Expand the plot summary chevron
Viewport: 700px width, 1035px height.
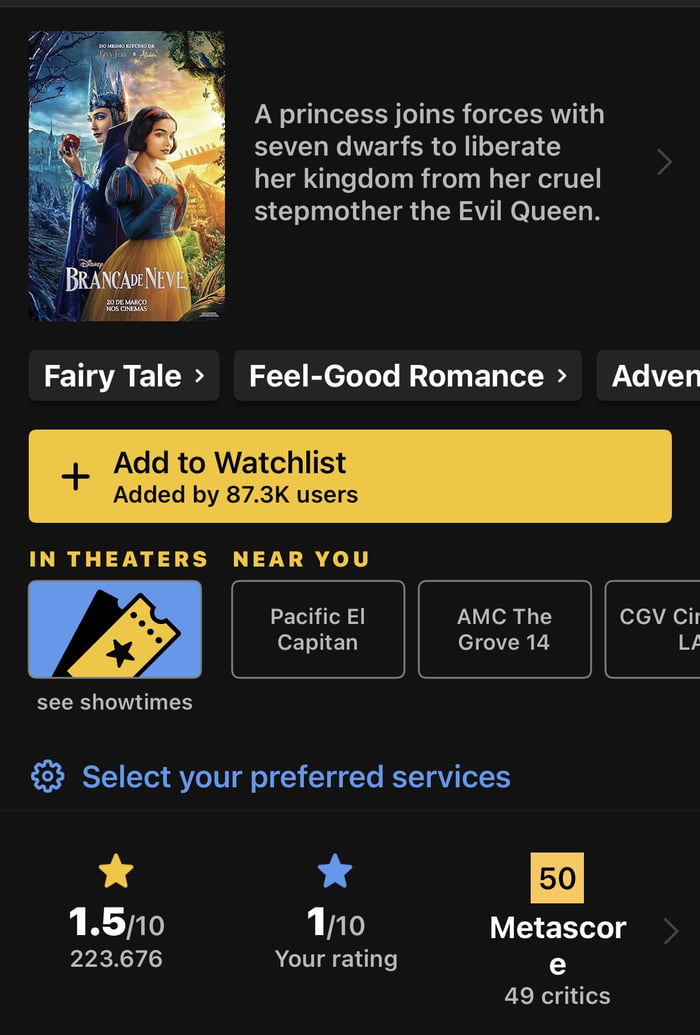[x=664, y=162]
